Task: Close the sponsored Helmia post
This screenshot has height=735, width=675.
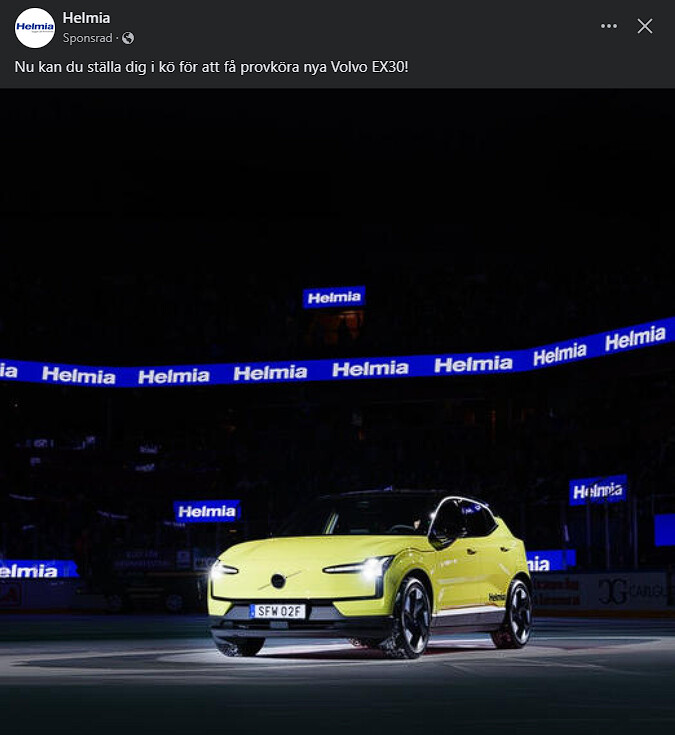Action: [645, 26]
